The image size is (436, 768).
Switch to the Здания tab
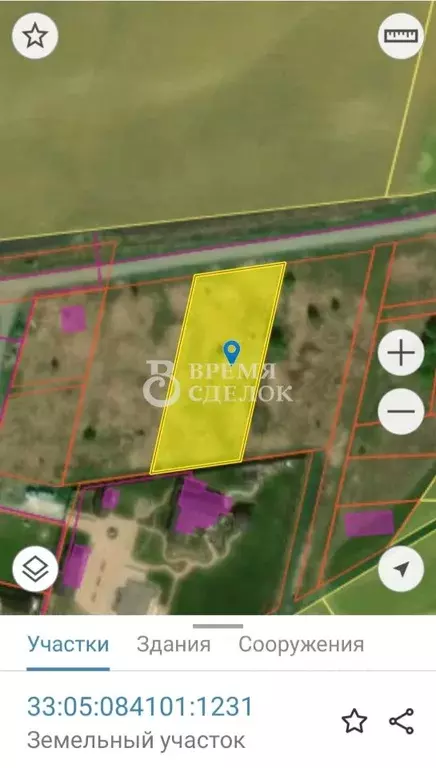pos(173,644)
